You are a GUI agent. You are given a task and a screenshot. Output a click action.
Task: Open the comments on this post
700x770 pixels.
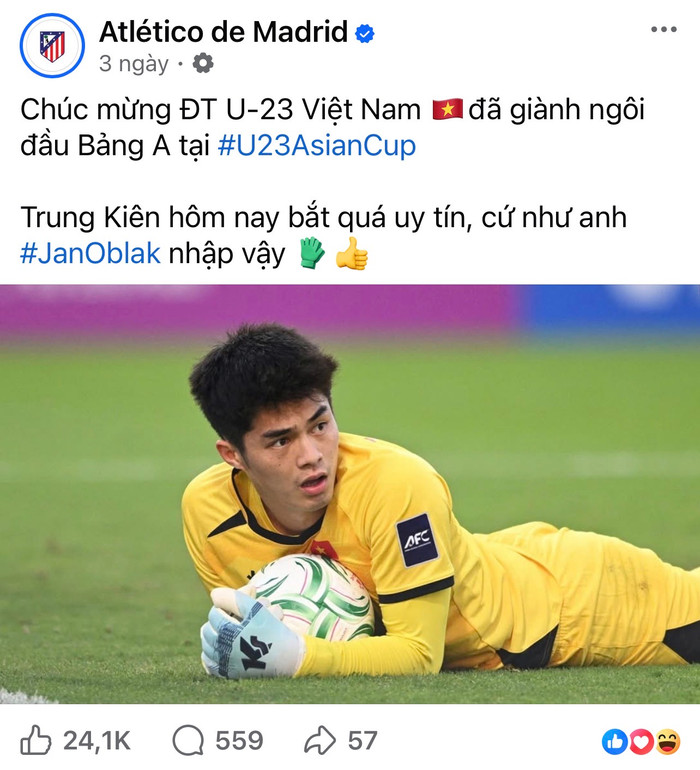click(188, 740)
